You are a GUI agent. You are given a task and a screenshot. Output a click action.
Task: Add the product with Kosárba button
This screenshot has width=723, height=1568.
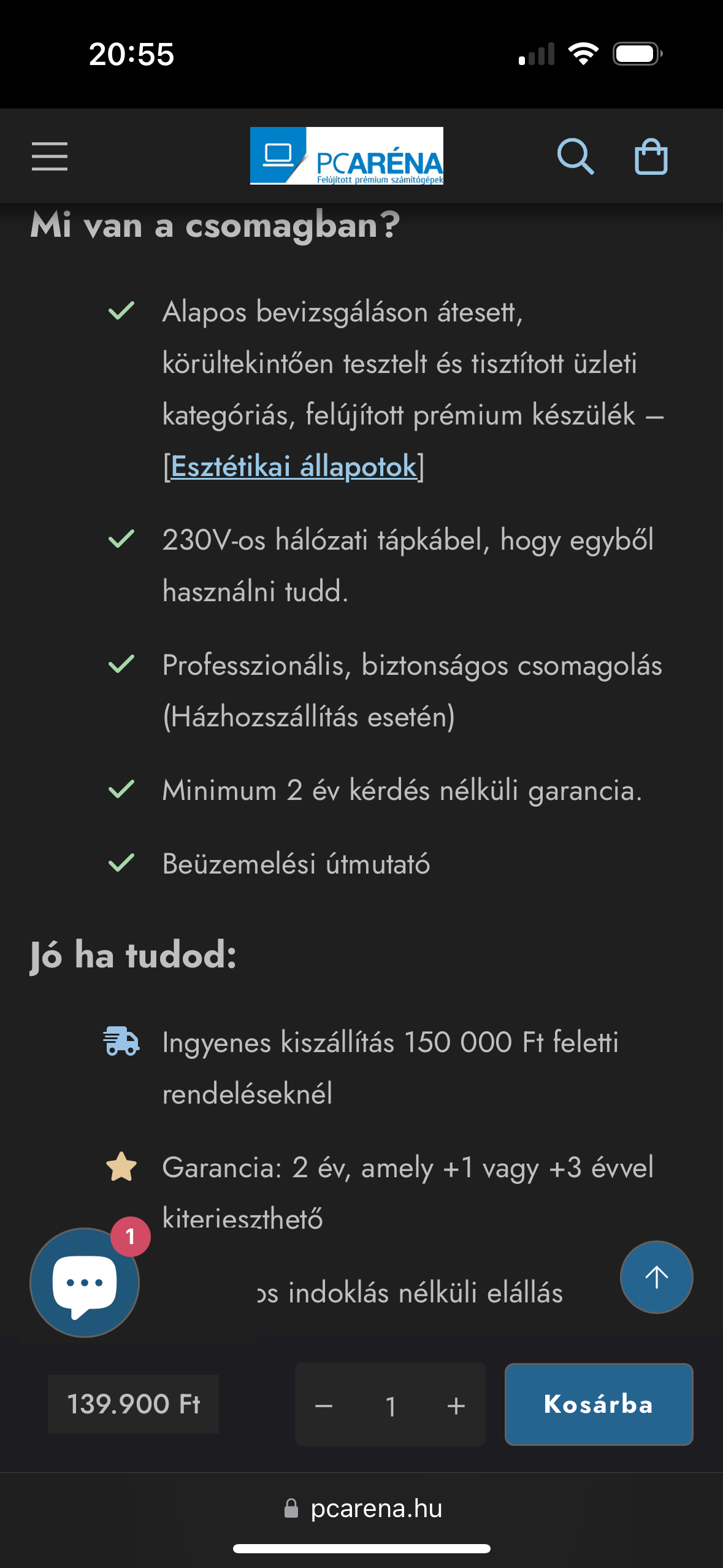point(599,1404)
